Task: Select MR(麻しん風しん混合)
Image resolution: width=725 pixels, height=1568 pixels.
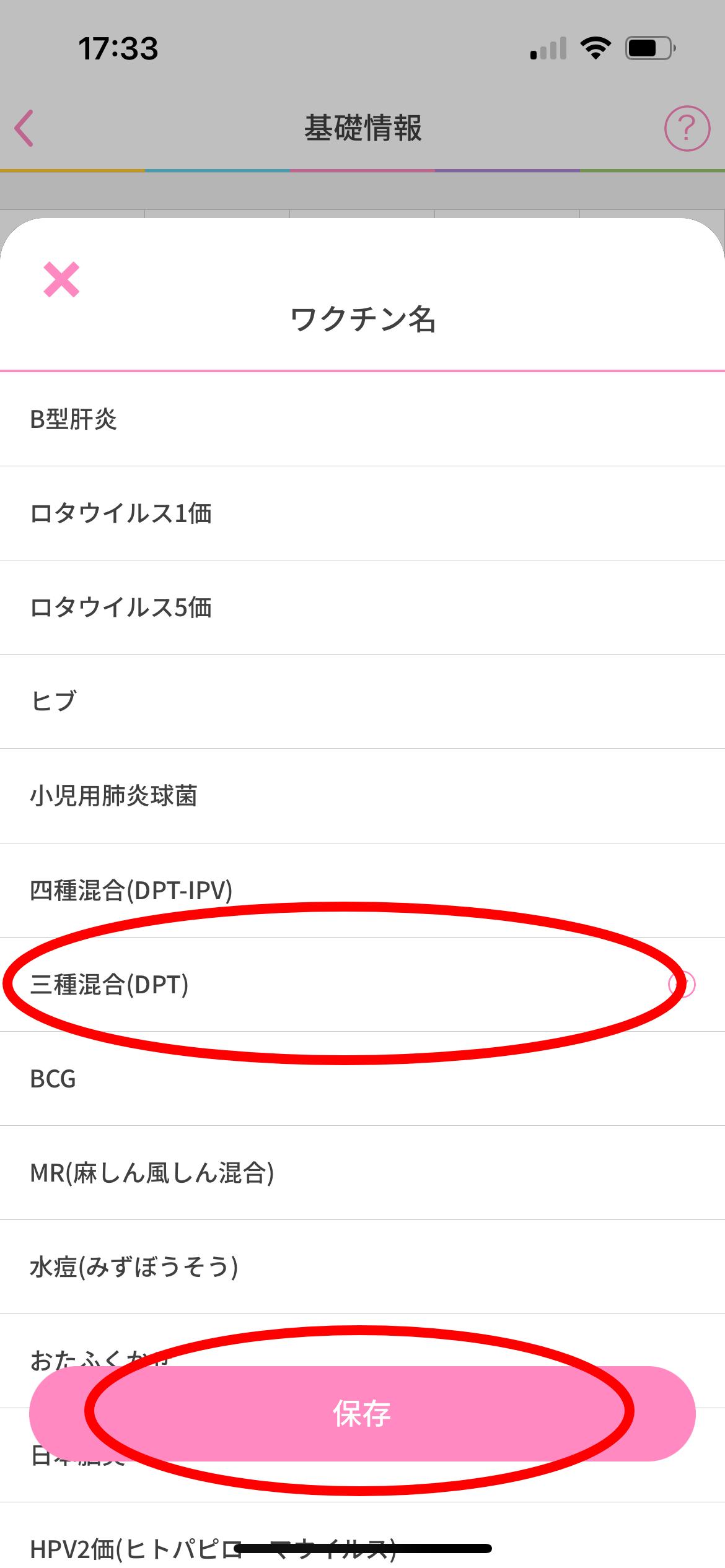Action: (362, 1173)
